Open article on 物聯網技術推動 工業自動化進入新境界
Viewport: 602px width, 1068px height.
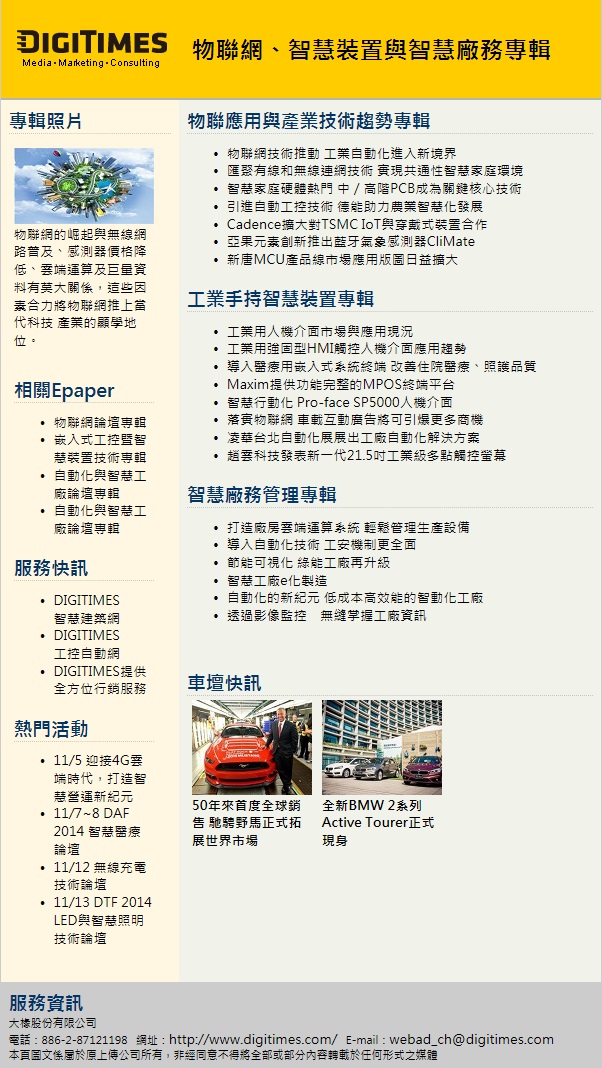click(x=341, y=153)
